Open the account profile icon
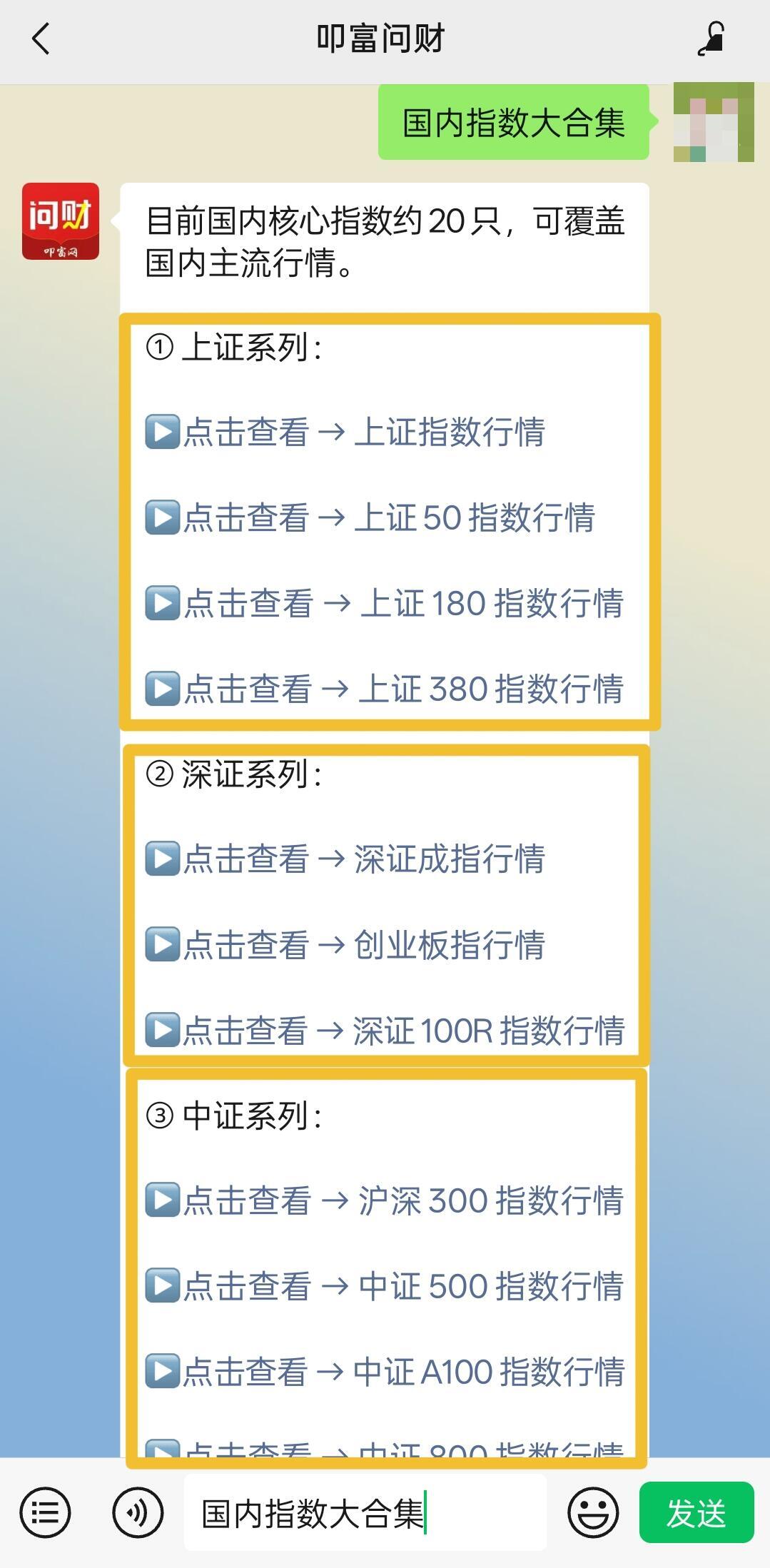 point(711,39)
